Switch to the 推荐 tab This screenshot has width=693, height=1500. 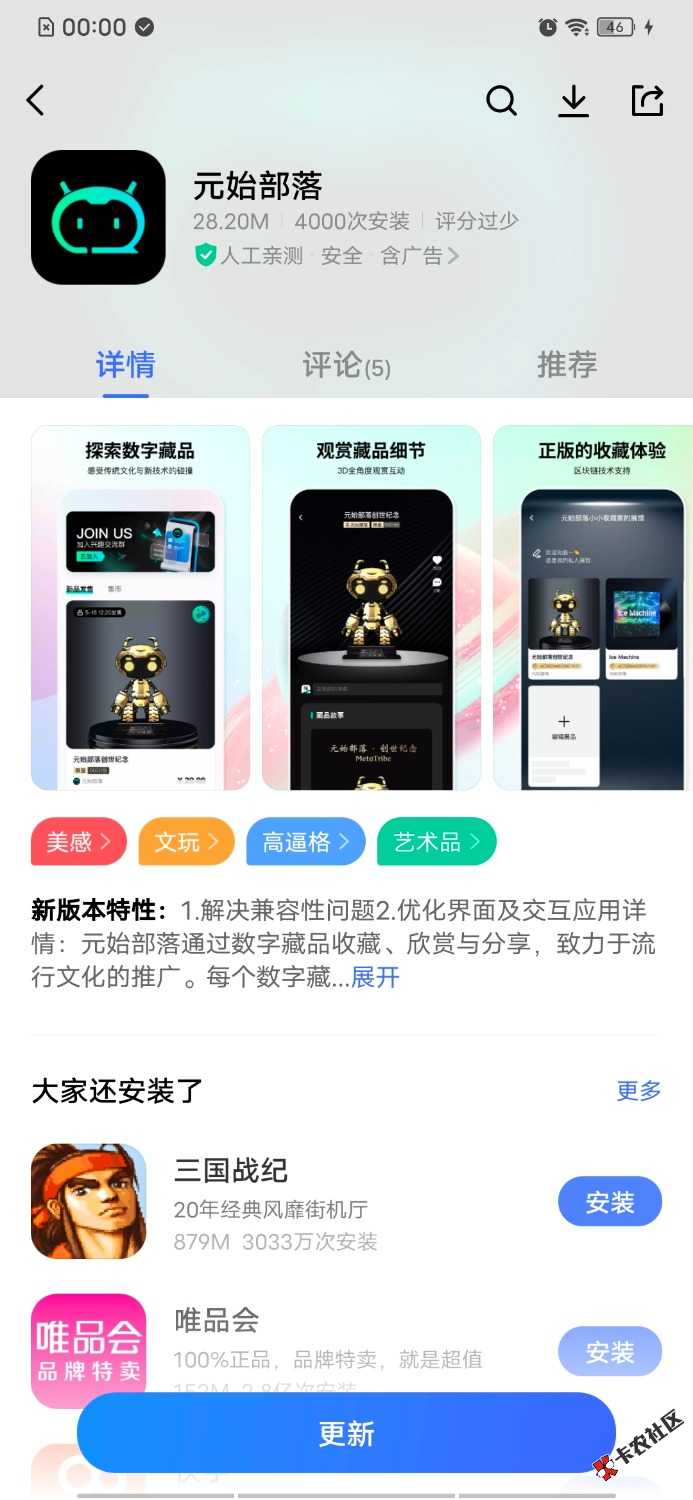coord(566,365)
